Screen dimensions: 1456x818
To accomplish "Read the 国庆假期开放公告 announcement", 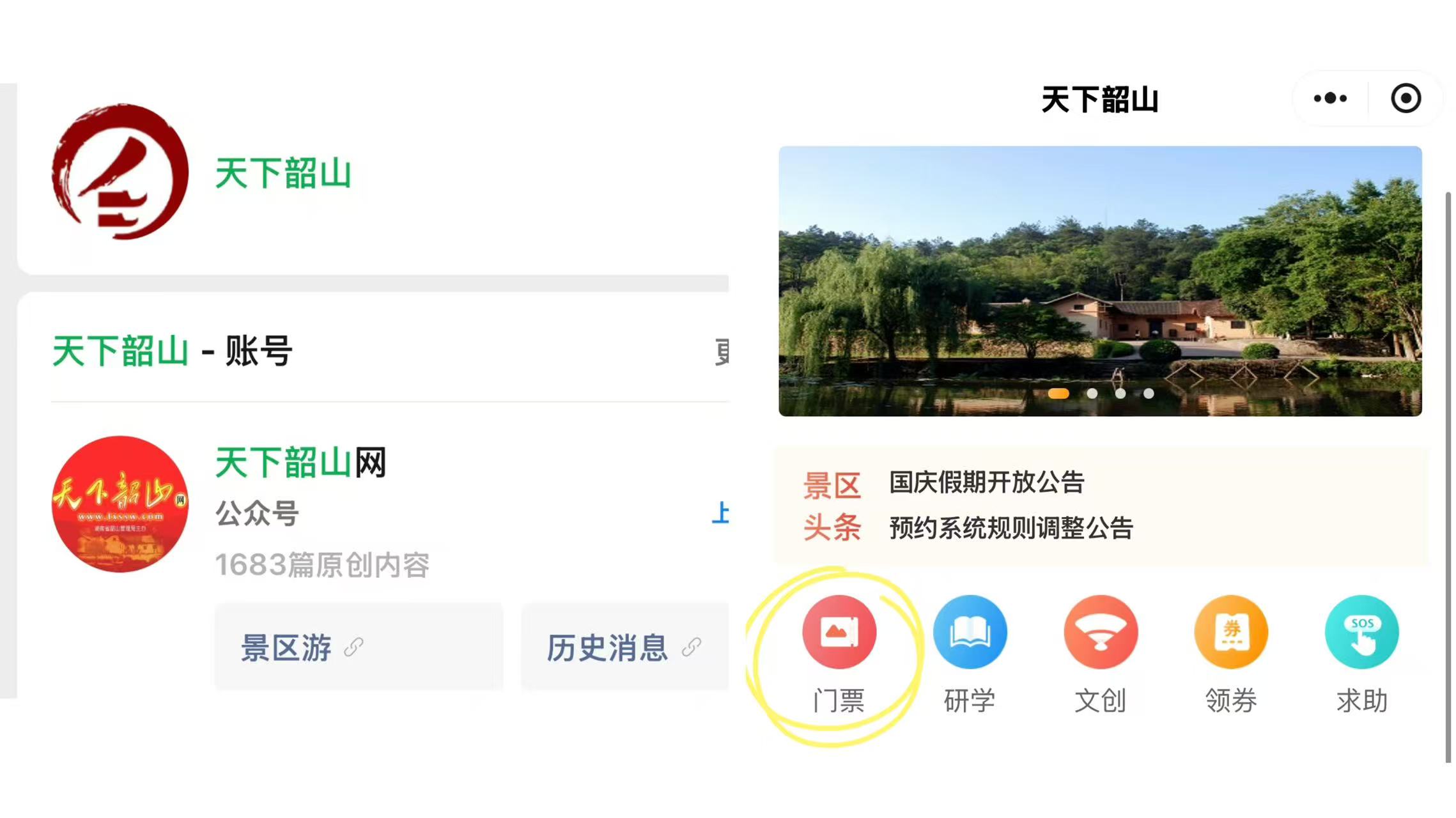I will tap(986, 482).
